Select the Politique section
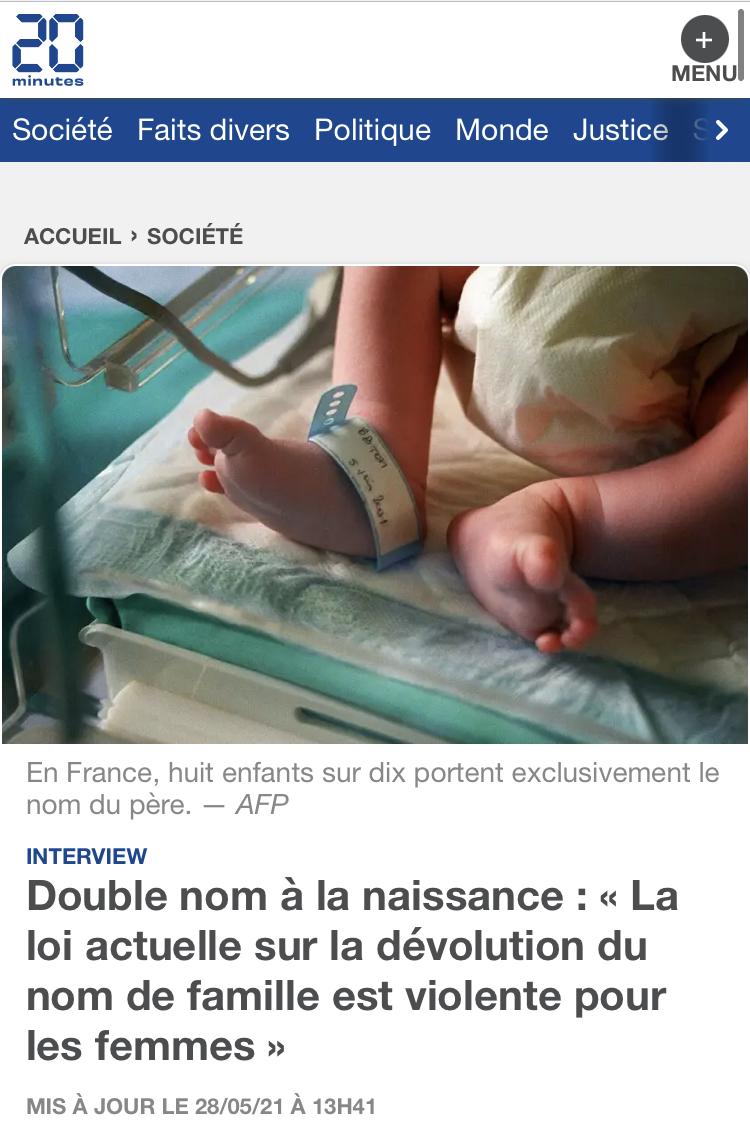Screen dimensions: 750x1123 tap(372, 130)
